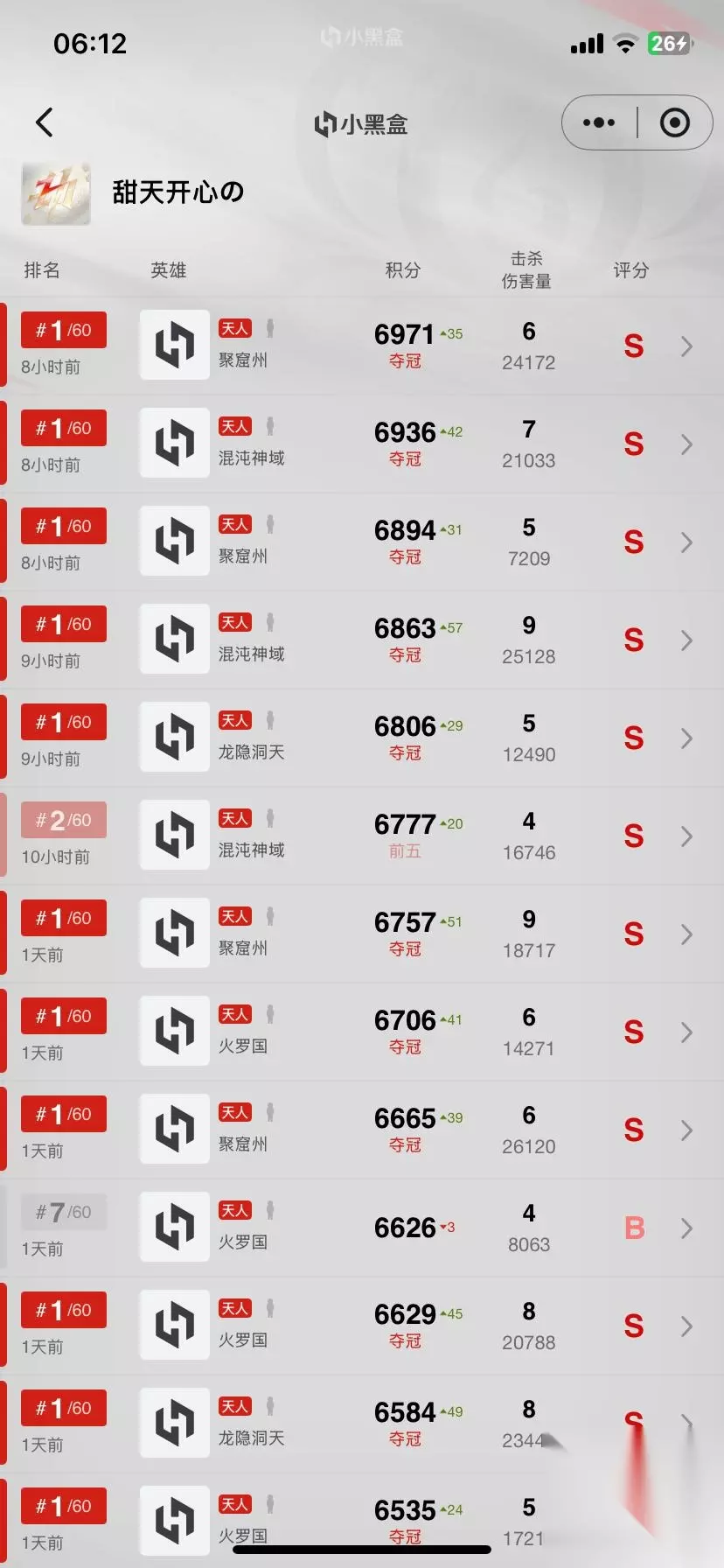Viewport: 724px width, 1568px height.
Task: View the match record scoring 6629
Action: click(362, 1326)
